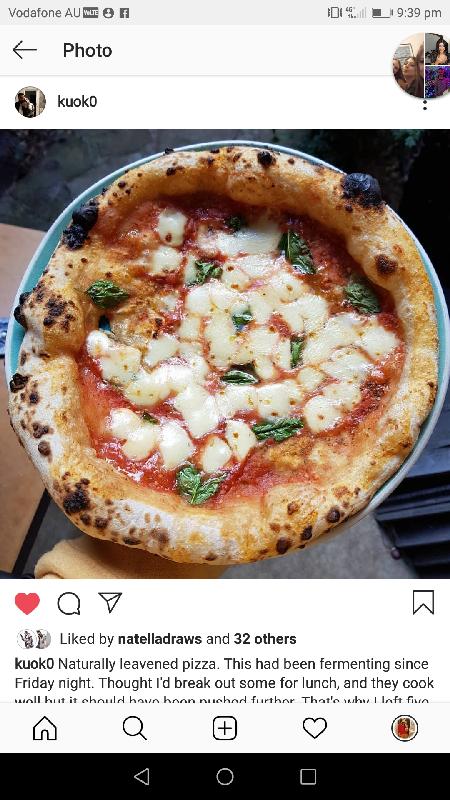This screenshot has width=450, height=800.
Task: View the 32 others who liked this
Action: [x=265, y=639]
